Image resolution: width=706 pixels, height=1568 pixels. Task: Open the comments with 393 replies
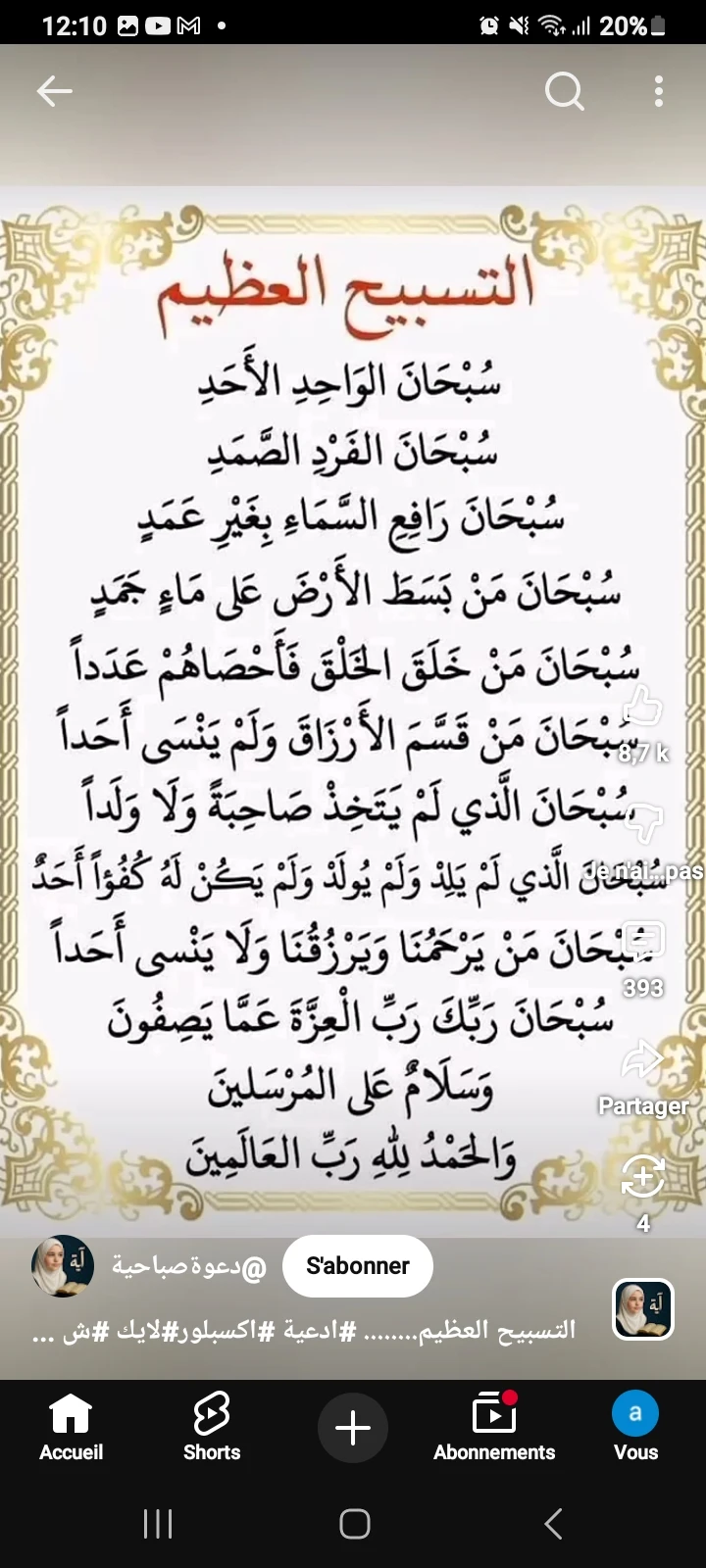pyautogui.click(x=643, y=943)
